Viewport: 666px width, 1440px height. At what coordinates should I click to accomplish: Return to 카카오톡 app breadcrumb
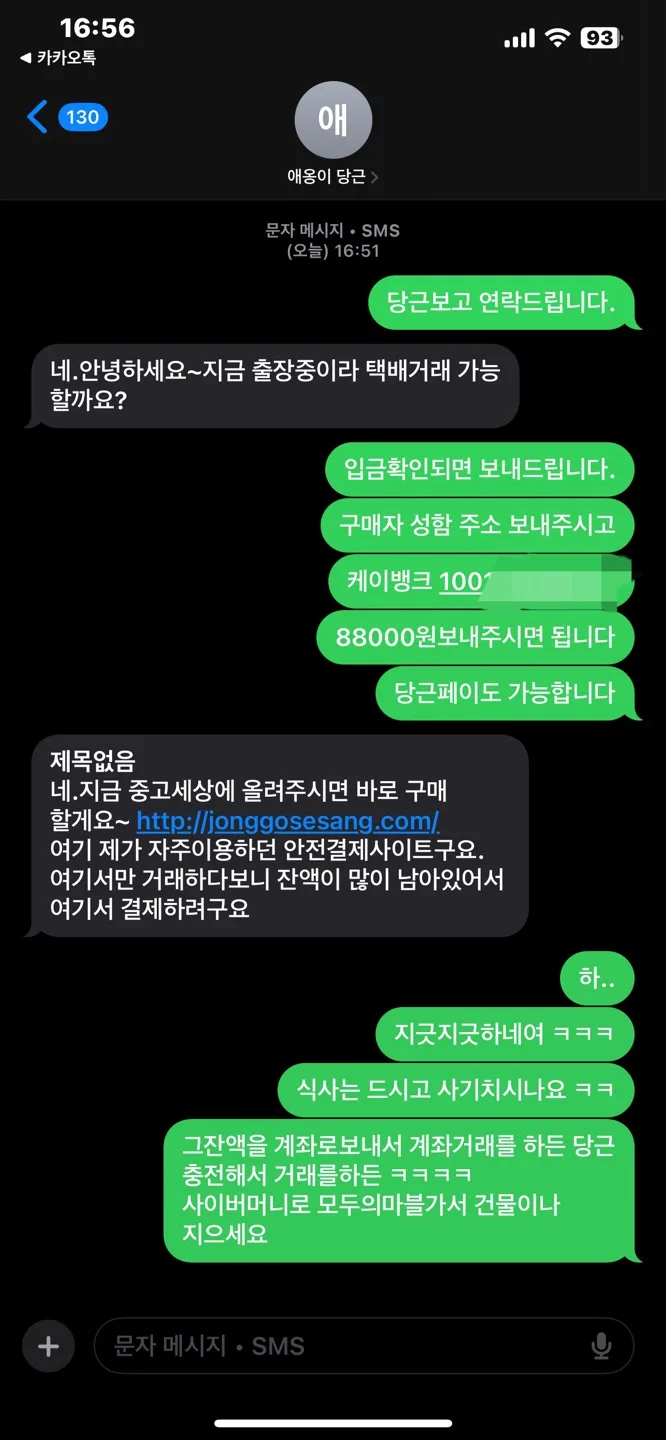pyautogui.click(x=58, y=58)
